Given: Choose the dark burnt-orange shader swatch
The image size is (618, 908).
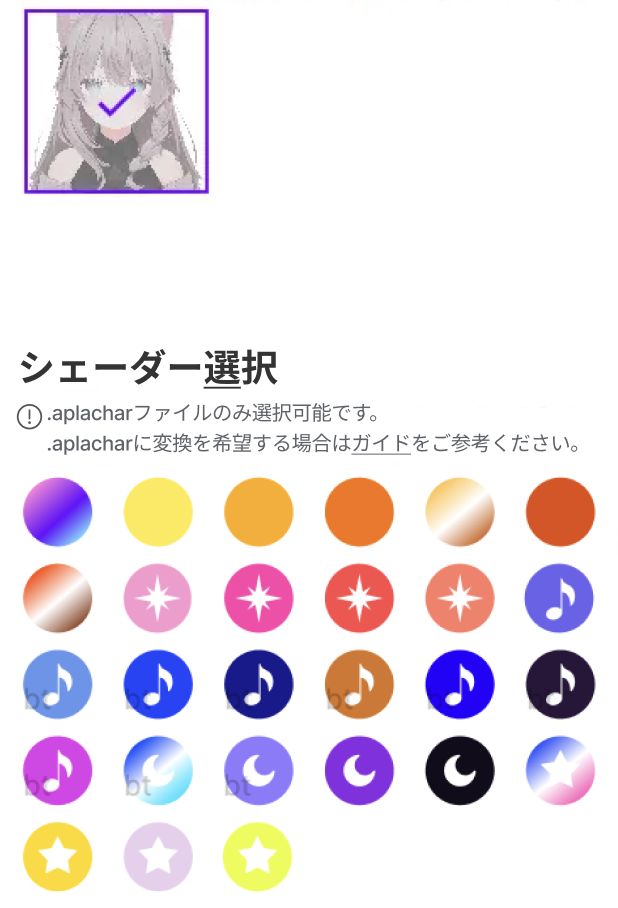Looking at the screenshot, I should click(x=560, y=512).
